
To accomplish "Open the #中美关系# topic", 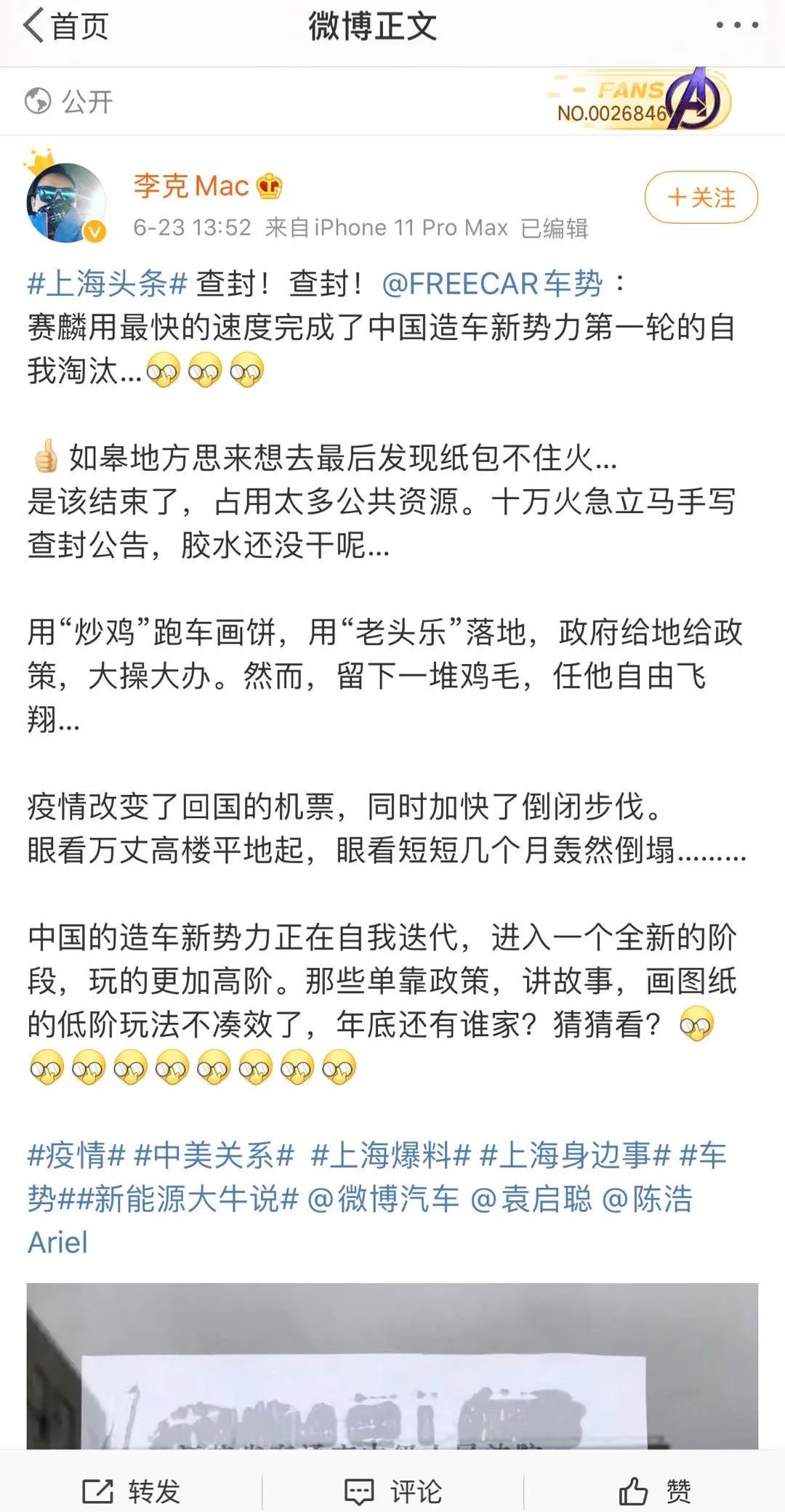I will [214, 1155].
